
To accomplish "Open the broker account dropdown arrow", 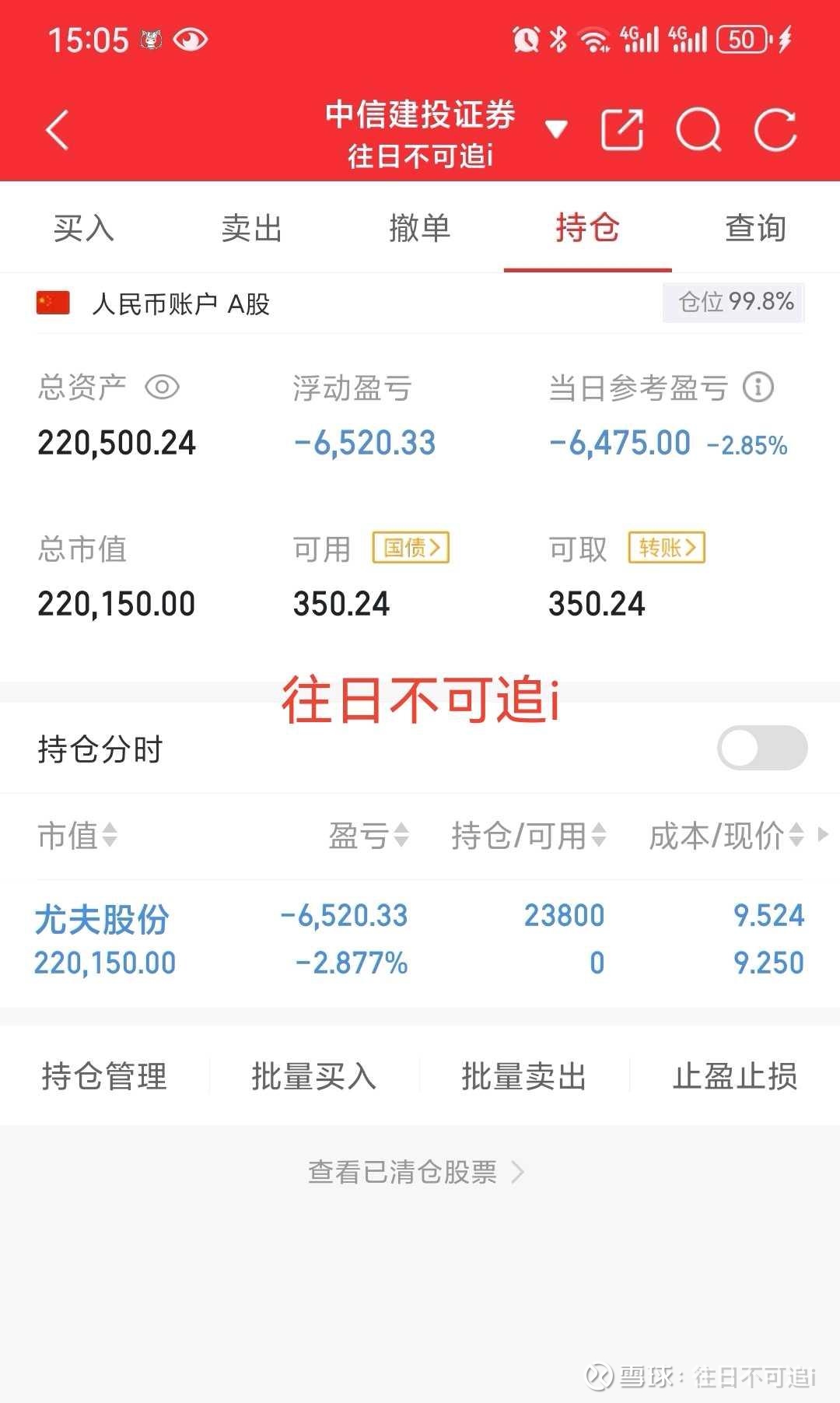I will (556, 129).
